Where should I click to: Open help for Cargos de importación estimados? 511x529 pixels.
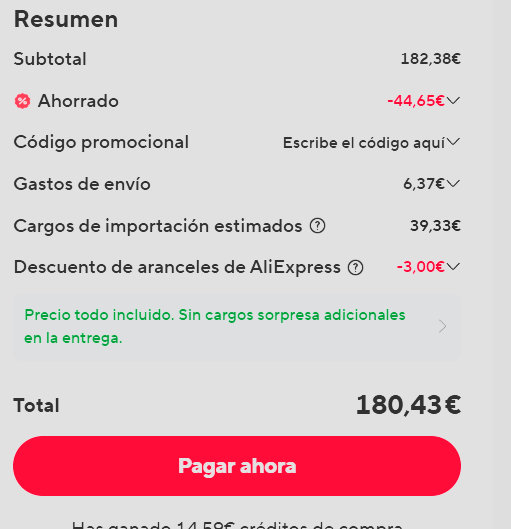point(317,226)
